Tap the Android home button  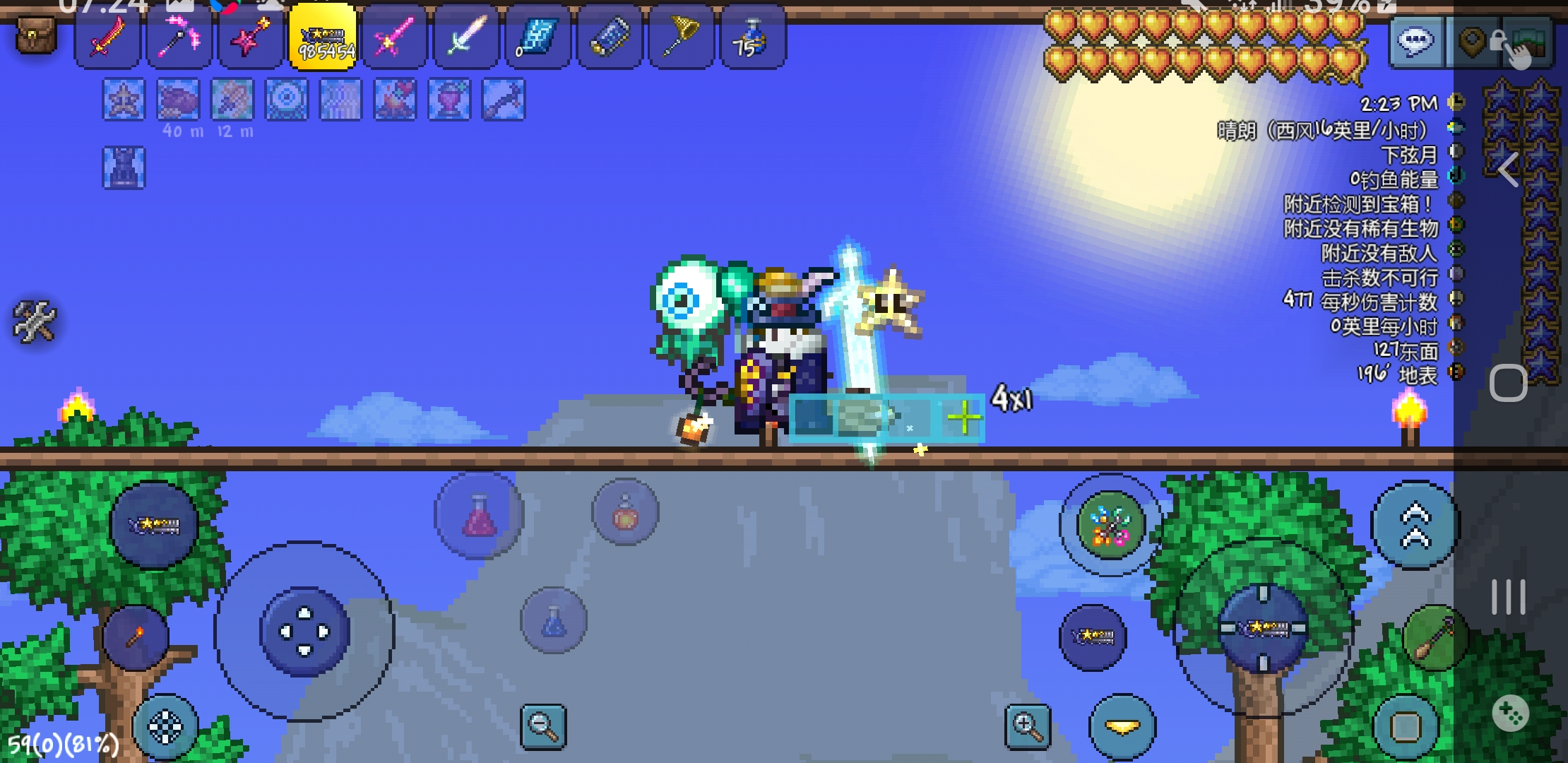[1508, 384]
